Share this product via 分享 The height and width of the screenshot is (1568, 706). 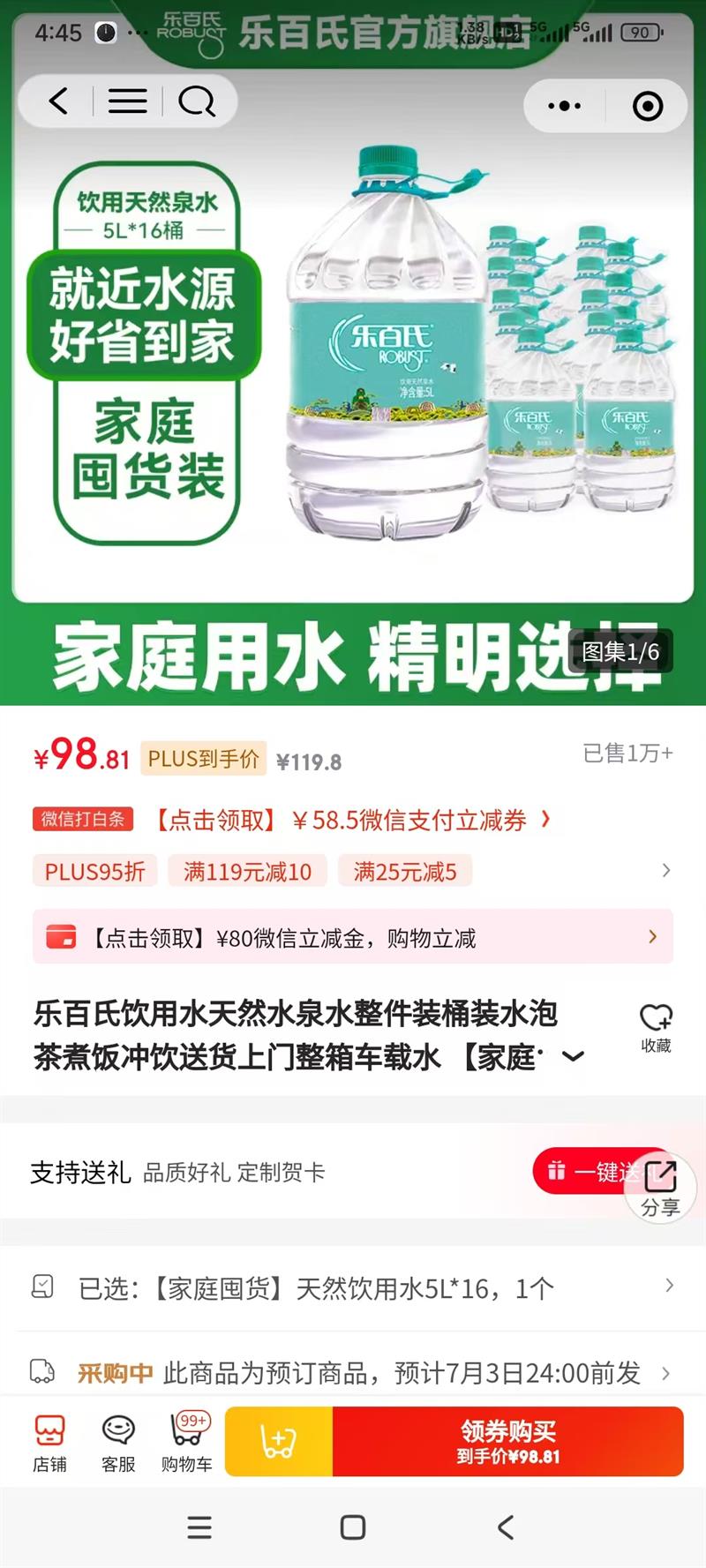[660, 1189]
